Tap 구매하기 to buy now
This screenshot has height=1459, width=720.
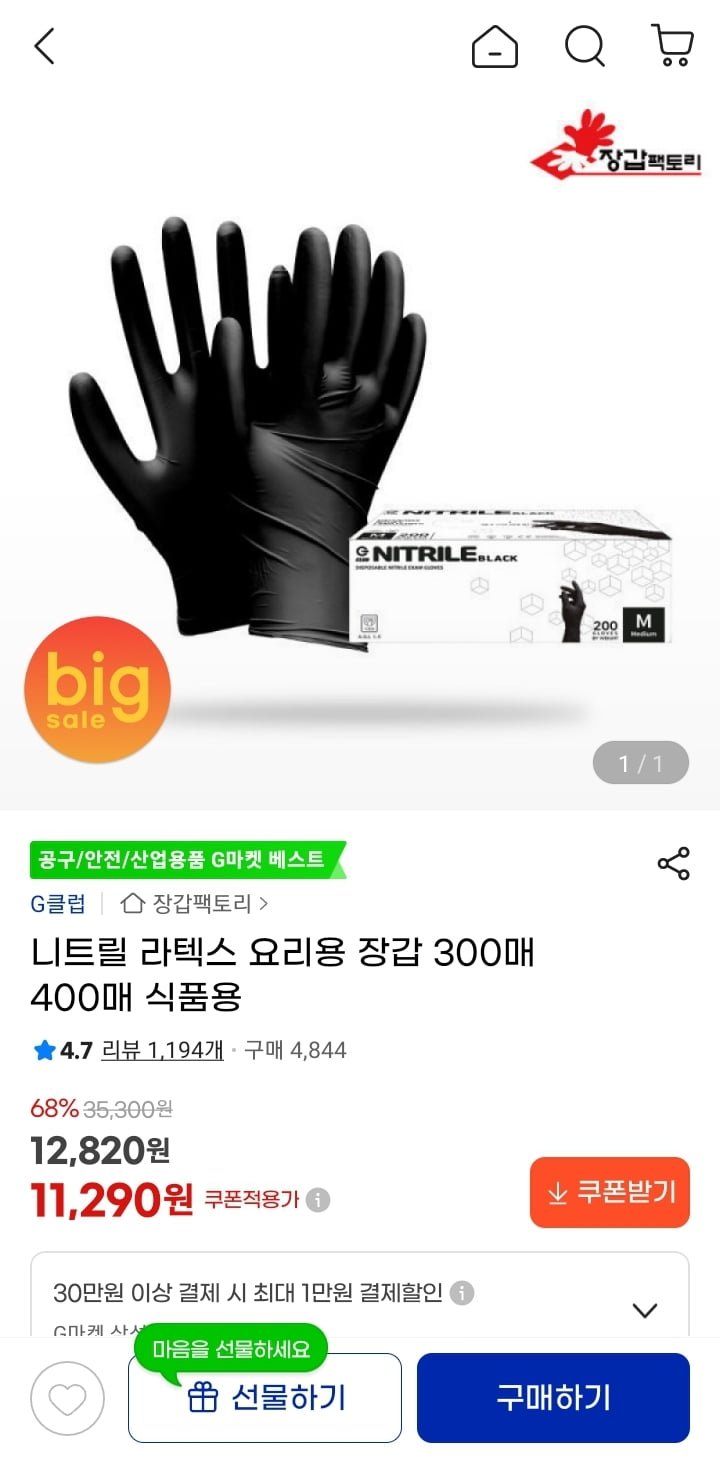553,1397
